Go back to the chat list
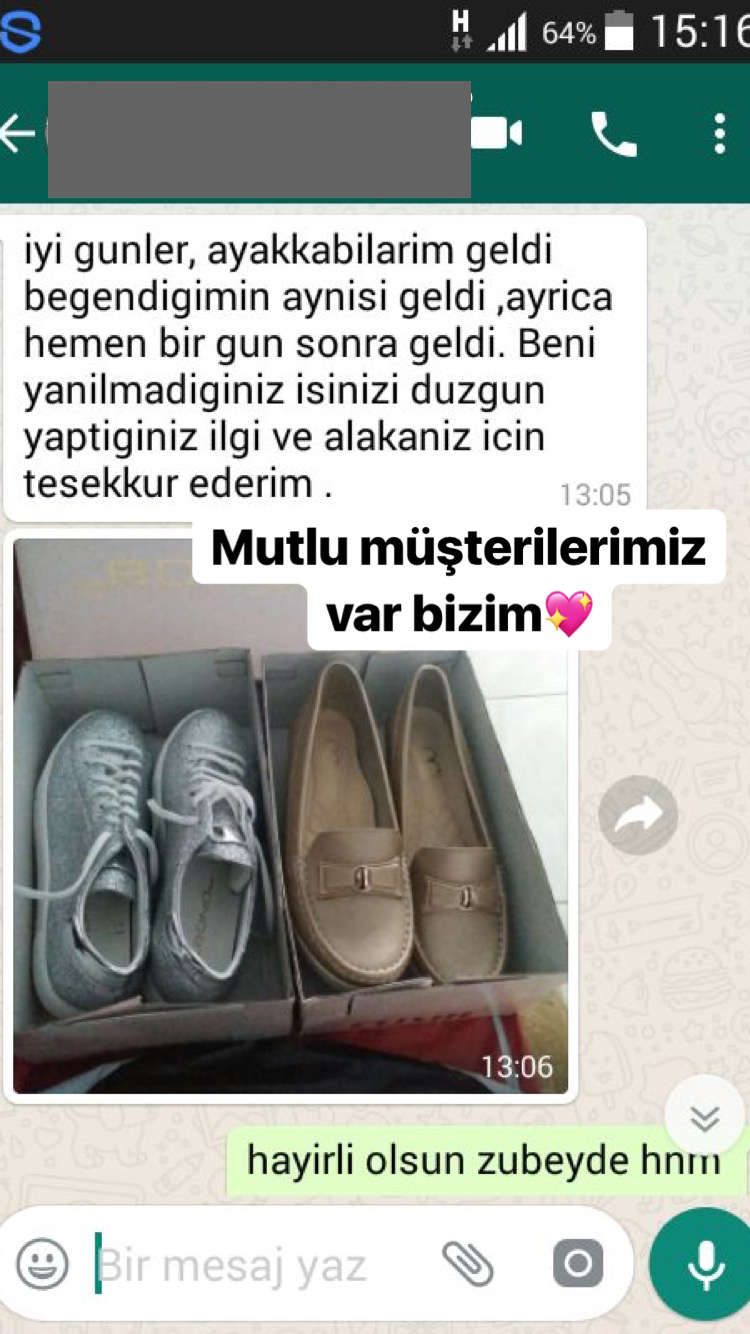The image size is (750, 1334). click(x=18, y=134)
